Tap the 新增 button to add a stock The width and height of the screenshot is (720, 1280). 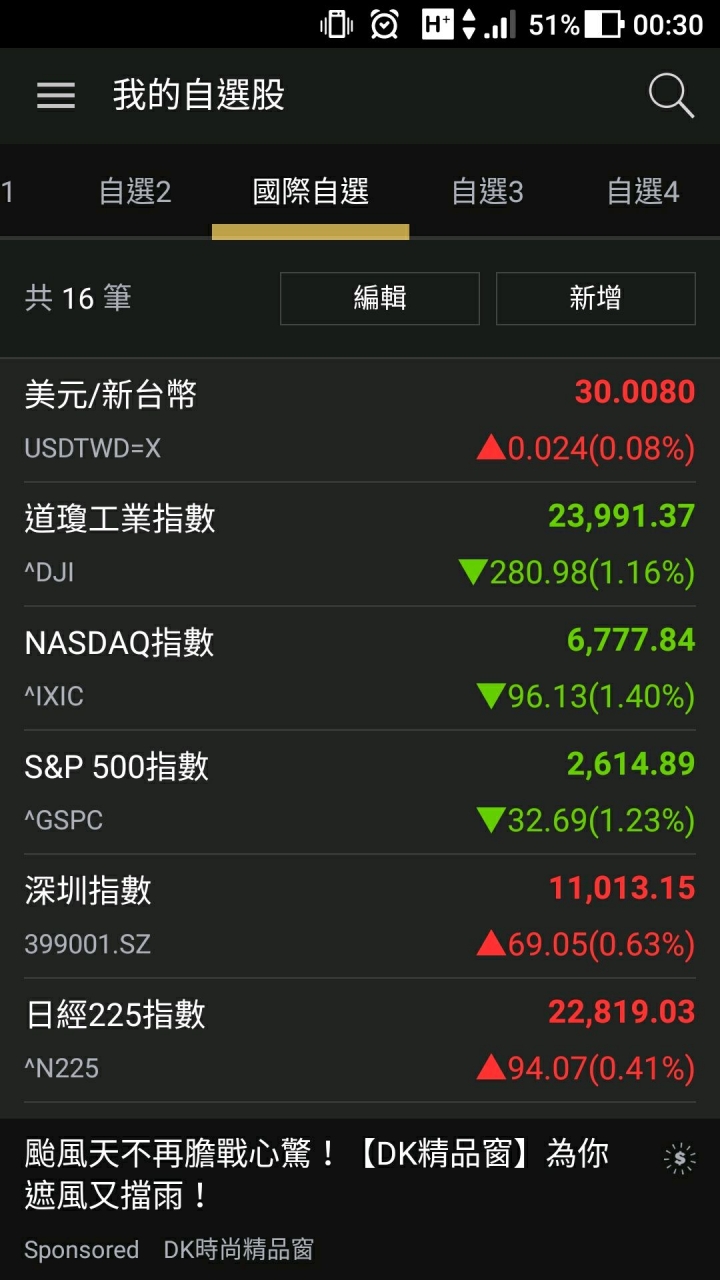point(595,298)
